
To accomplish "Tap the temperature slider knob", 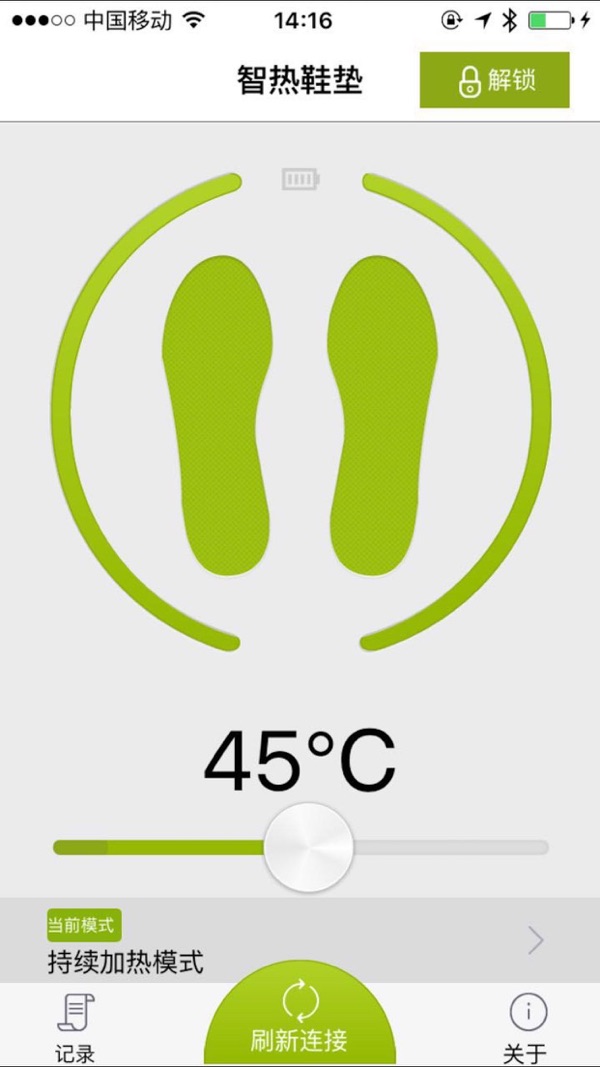I will click(x=309, y=847).
